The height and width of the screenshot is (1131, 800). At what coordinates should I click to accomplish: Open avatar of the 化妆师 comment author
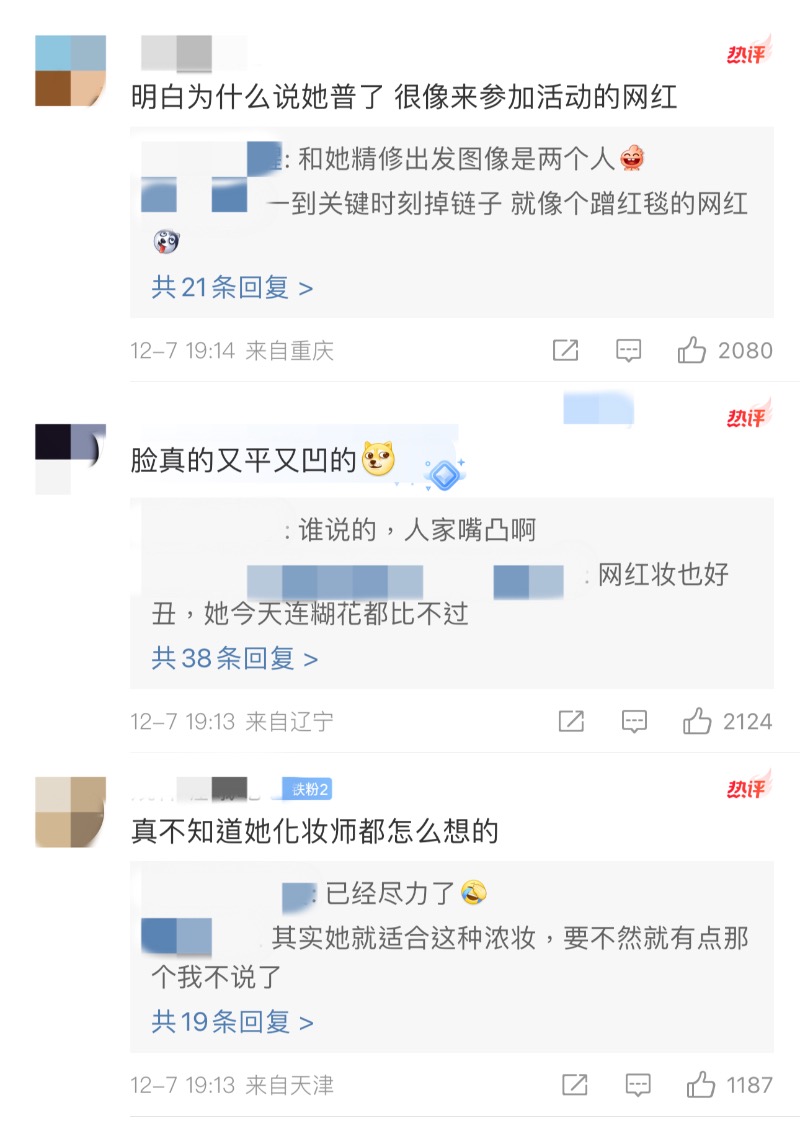click(70, 812)
